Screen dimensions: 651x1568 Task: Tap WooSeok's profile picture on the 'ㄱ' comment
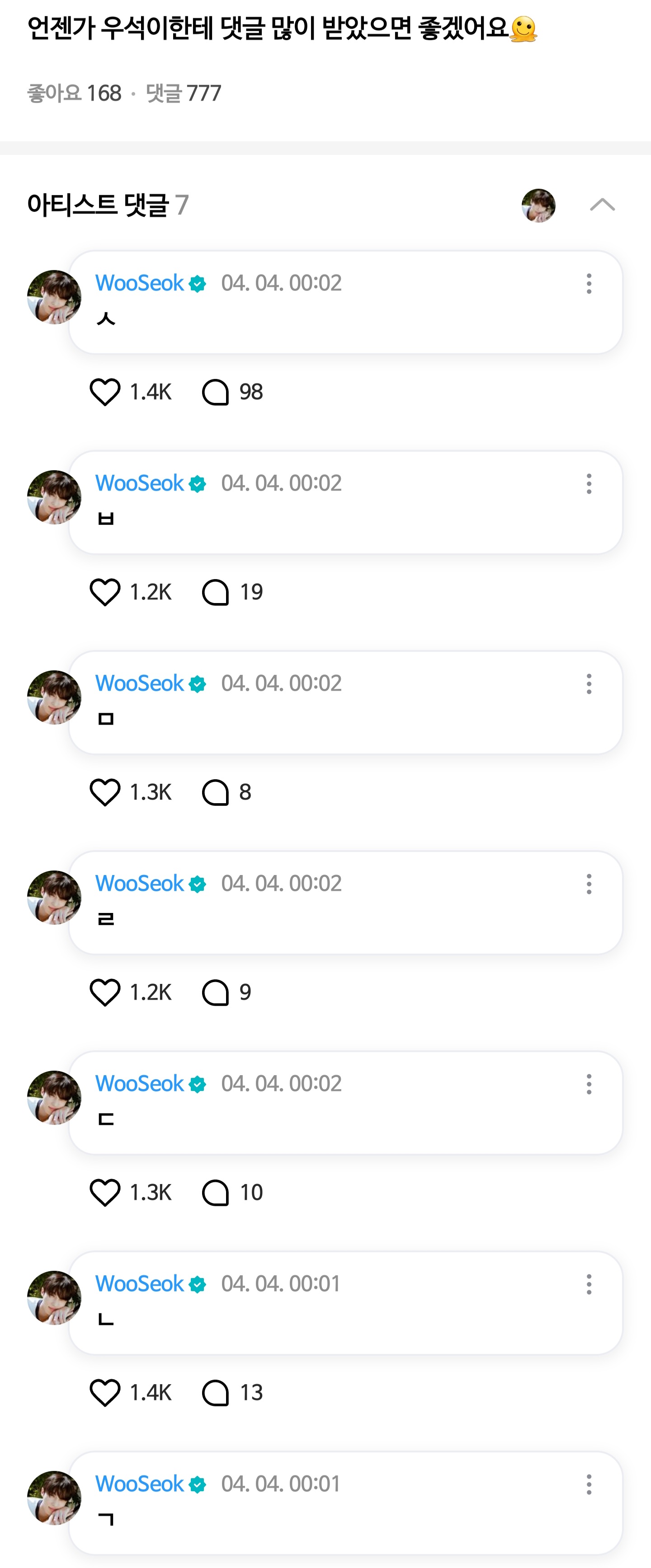[54, 1498]
